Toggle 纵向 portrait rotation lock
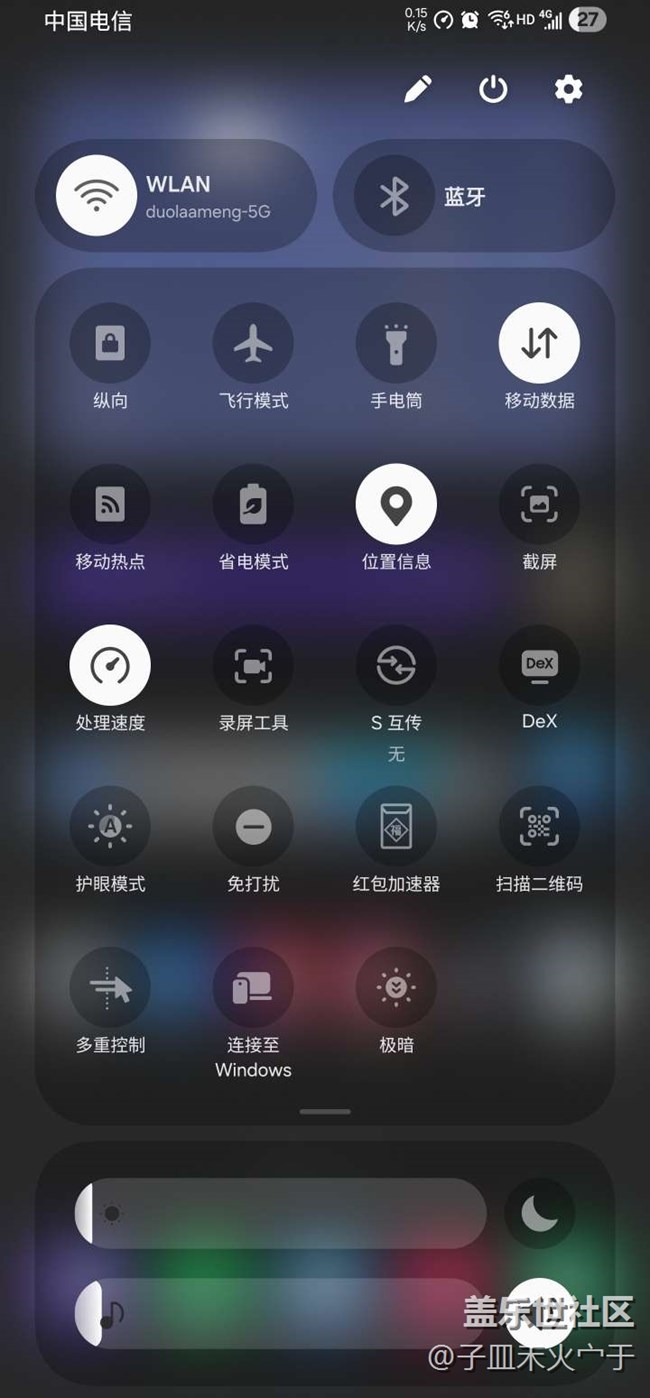Screen dimensions: 650x1398 coord(110,344)
